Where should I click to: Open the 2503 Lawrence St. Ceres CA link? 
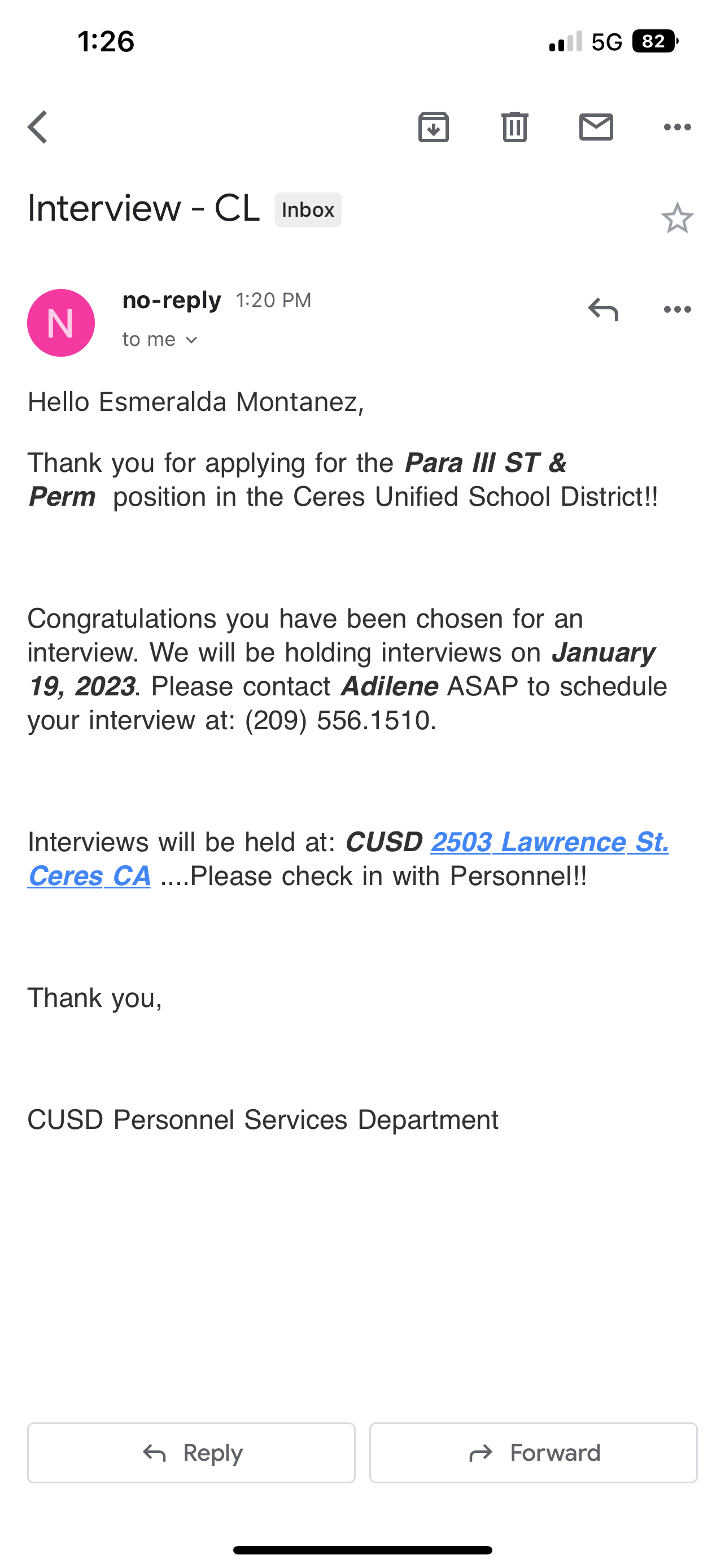(x=549, y=843)
